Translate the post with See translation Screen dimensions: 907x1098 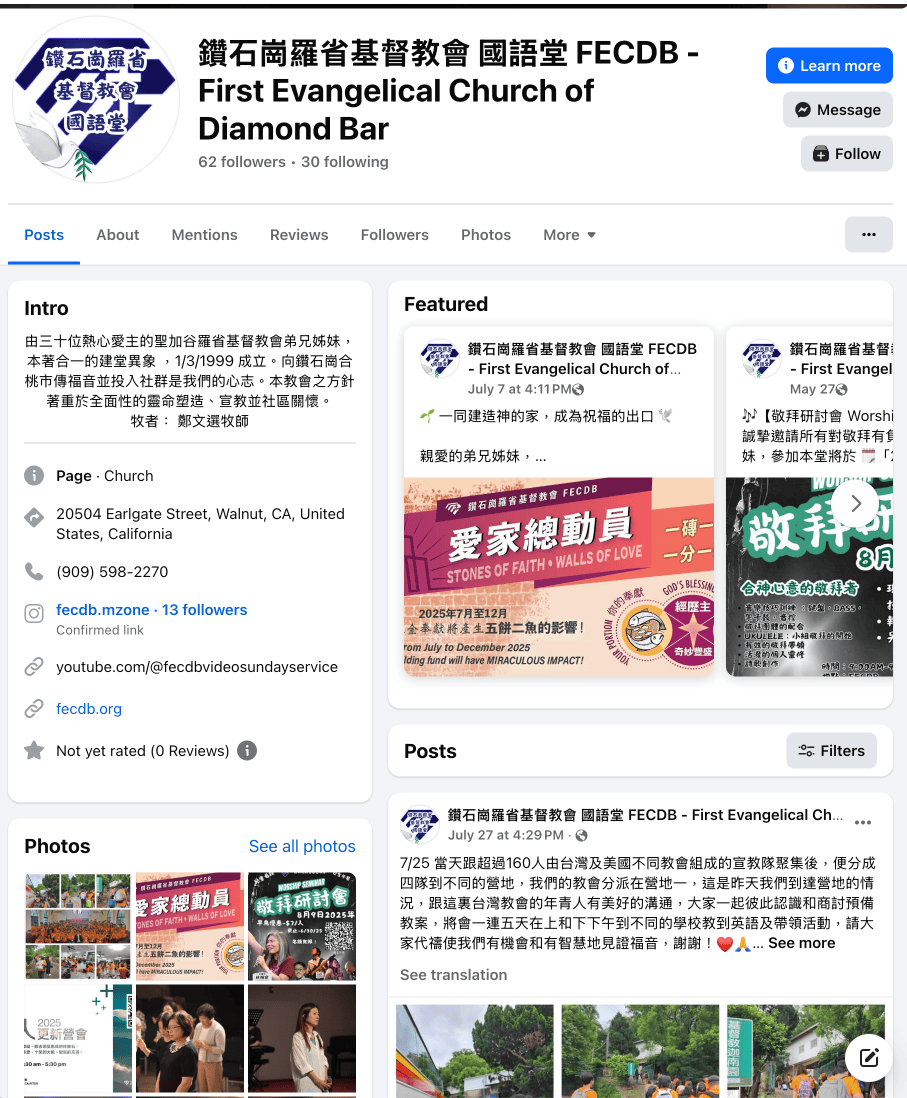click(453, 975)
